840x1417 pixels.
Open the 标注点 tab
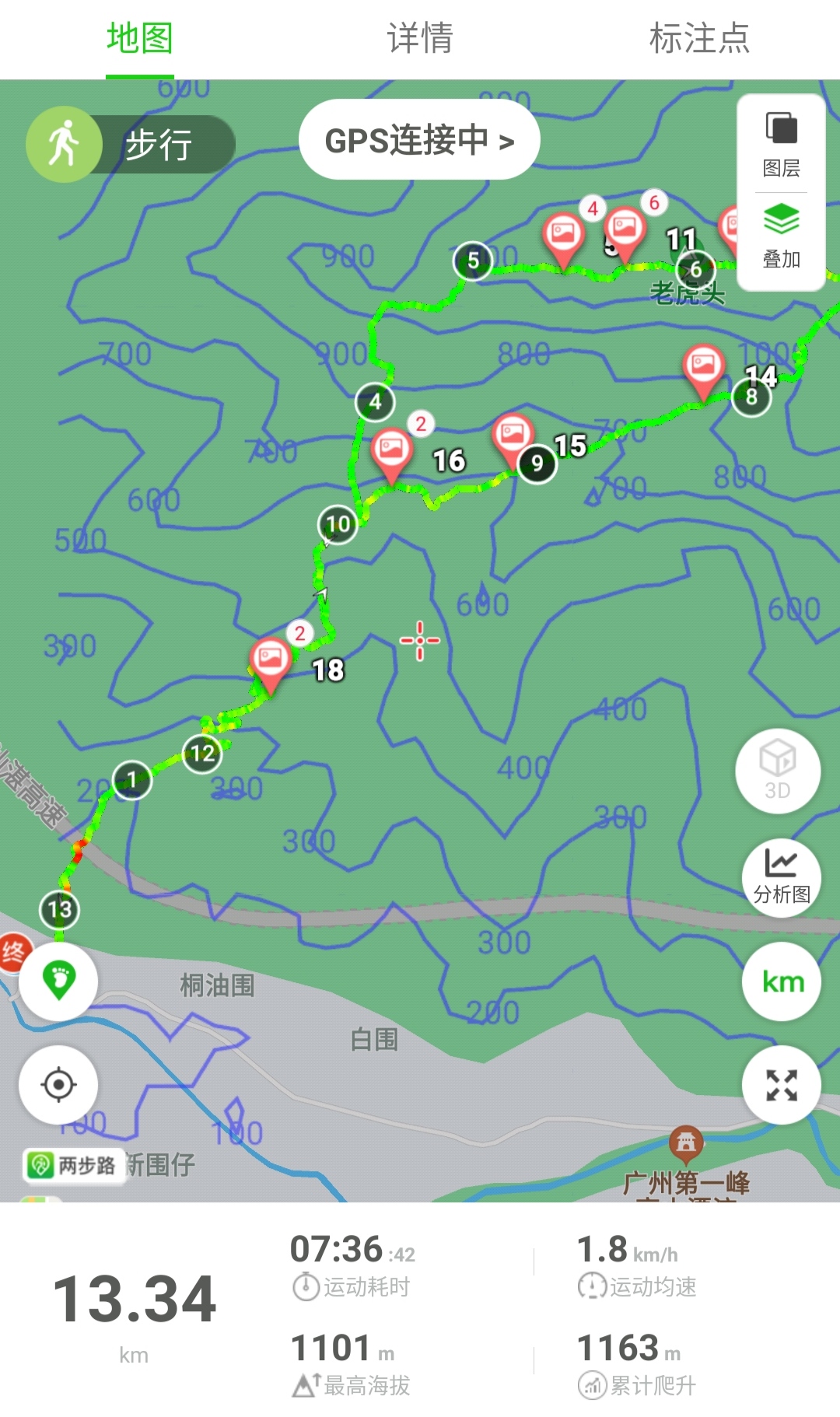click(x=699, y=38)
